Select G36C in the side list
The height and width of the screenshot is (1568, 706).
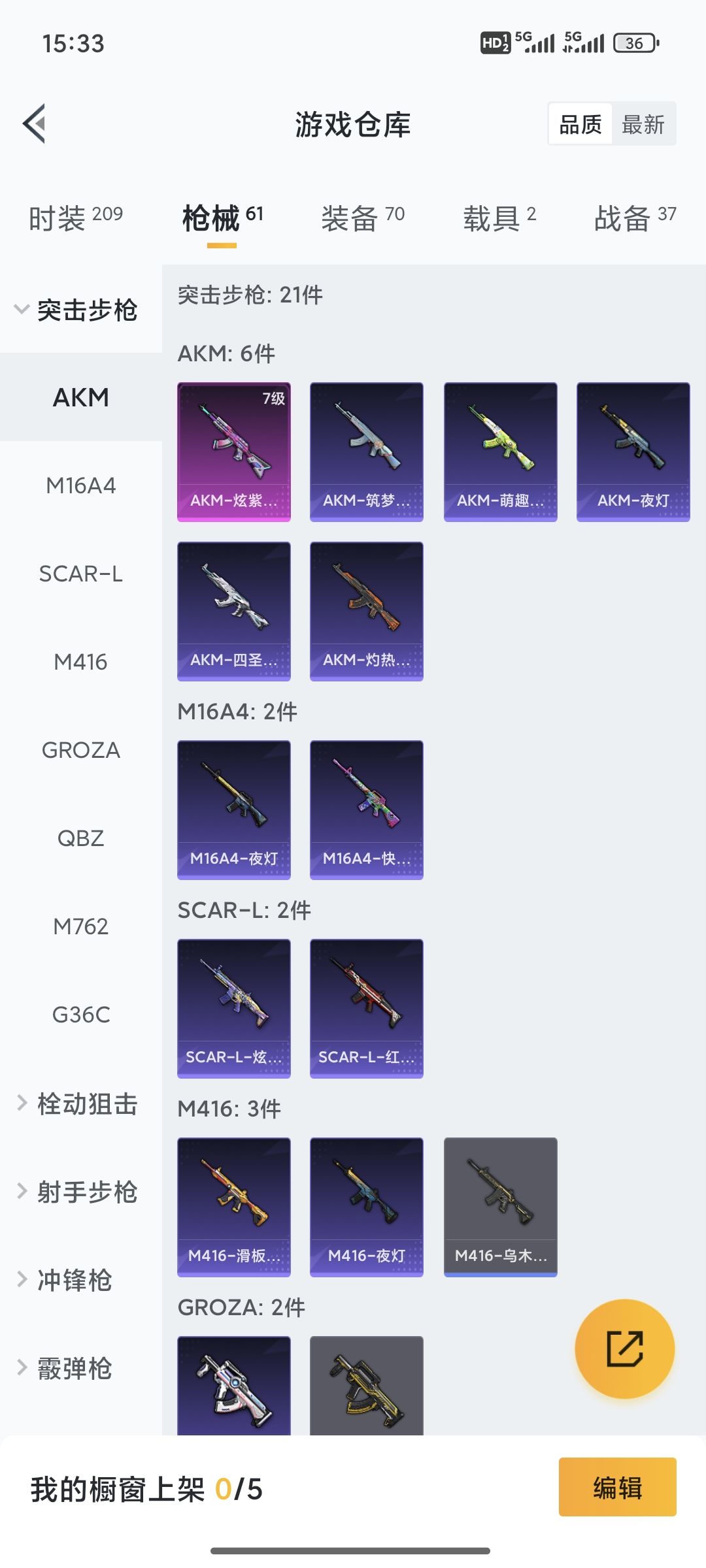coord(81,1015)
